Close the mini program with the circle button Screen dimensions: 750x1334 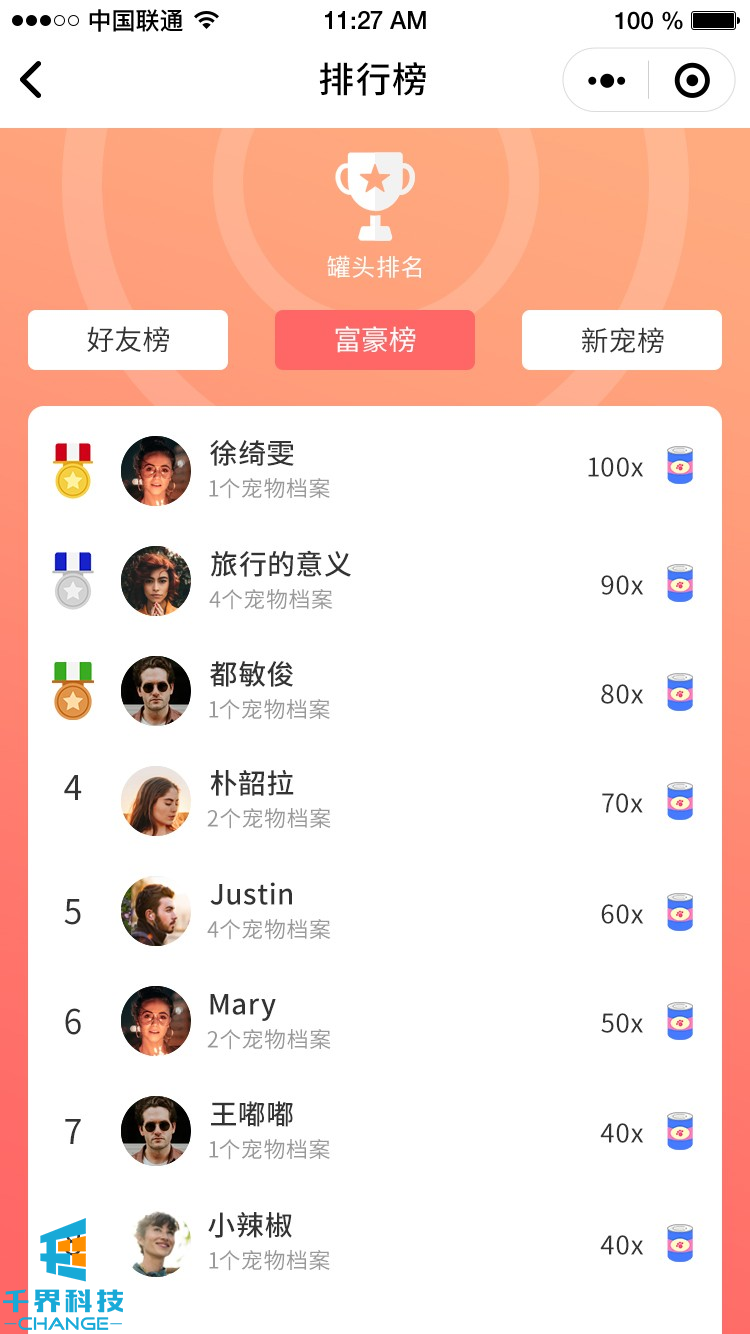coord(692,81)
